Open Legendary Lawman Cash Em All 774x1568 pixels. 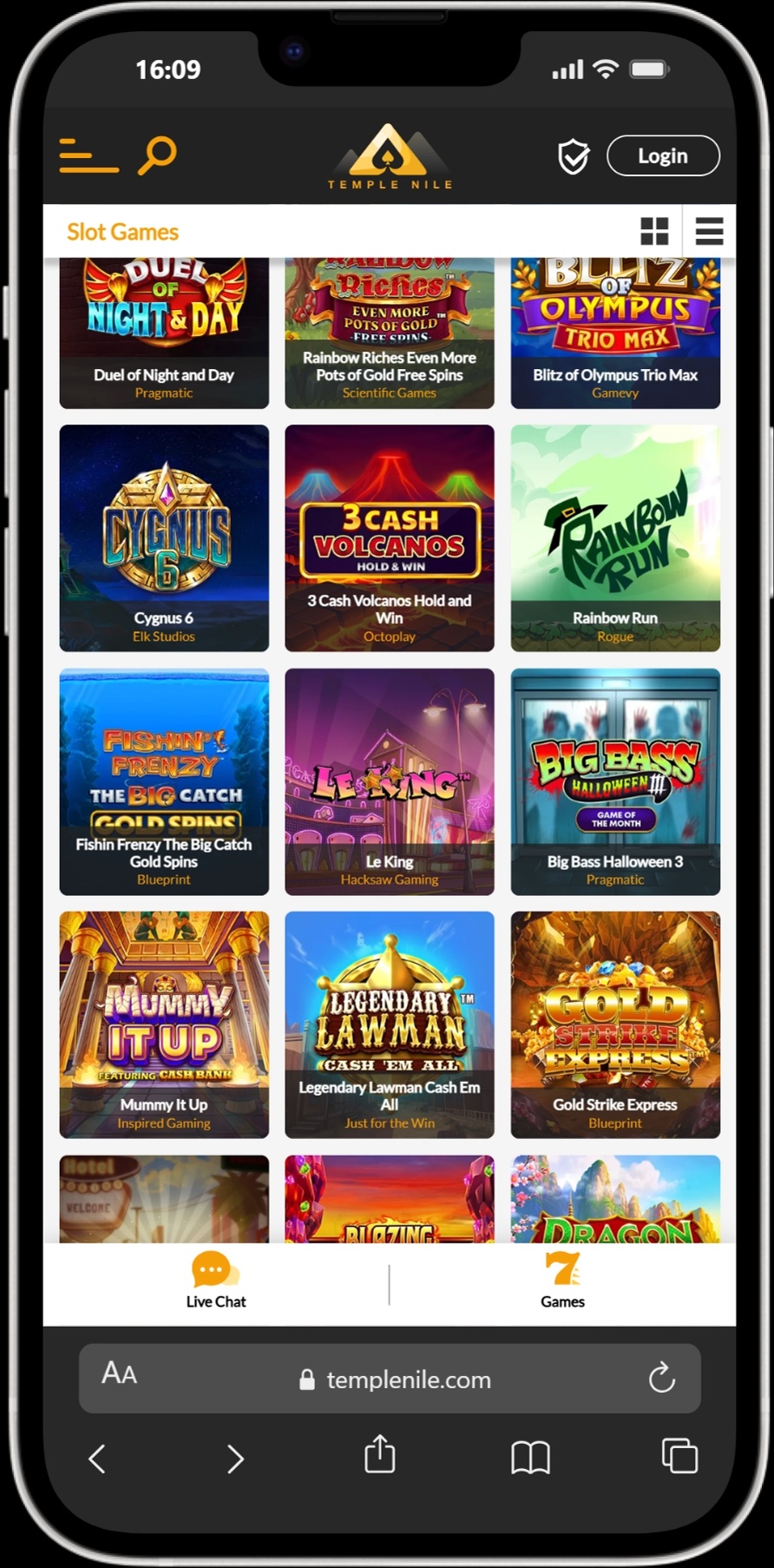(x=390, y=1024)
